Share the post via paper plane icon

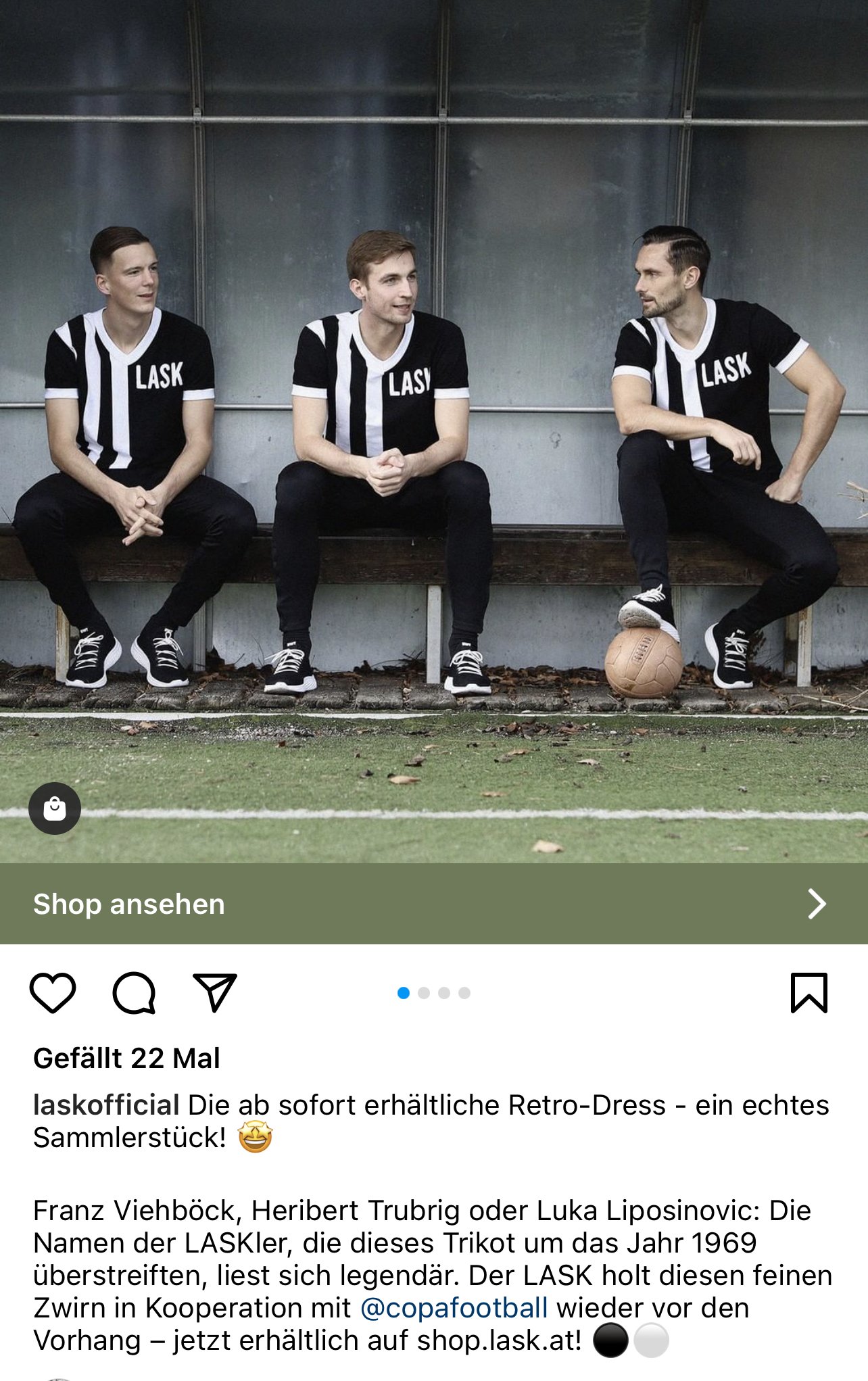point(215,993)
